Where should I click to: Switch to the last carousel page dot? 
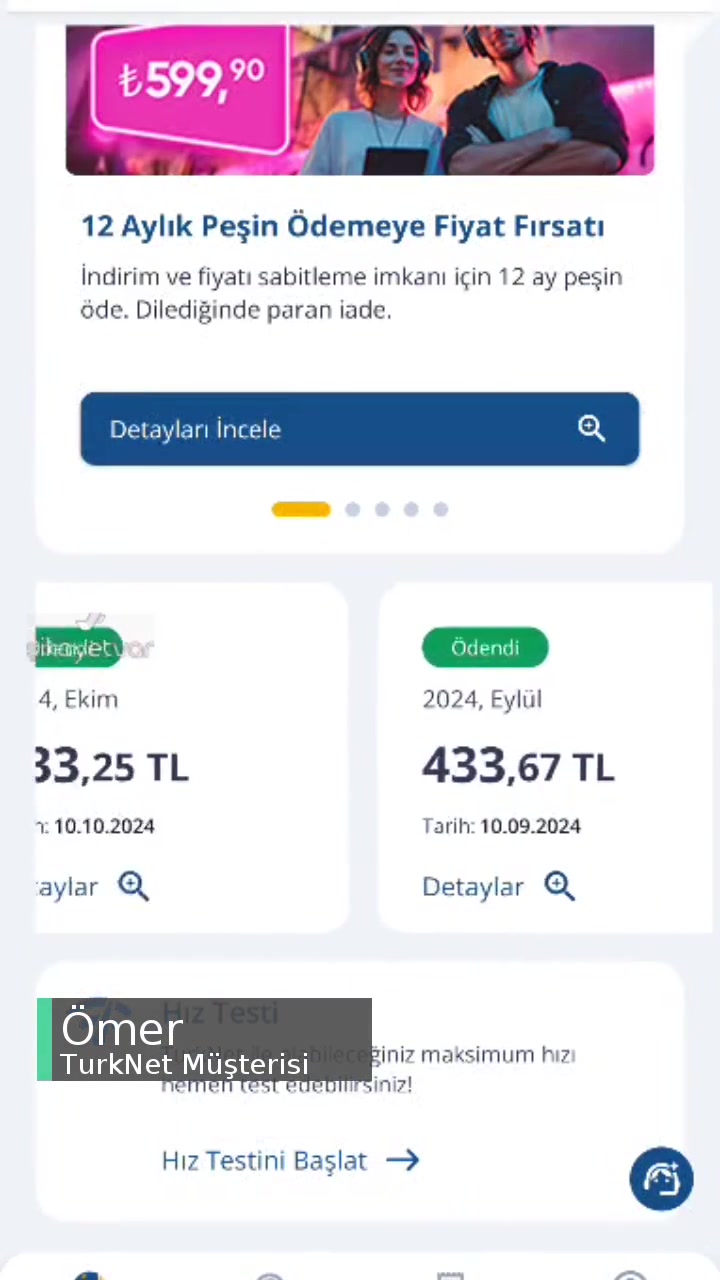tap(440, 510)
